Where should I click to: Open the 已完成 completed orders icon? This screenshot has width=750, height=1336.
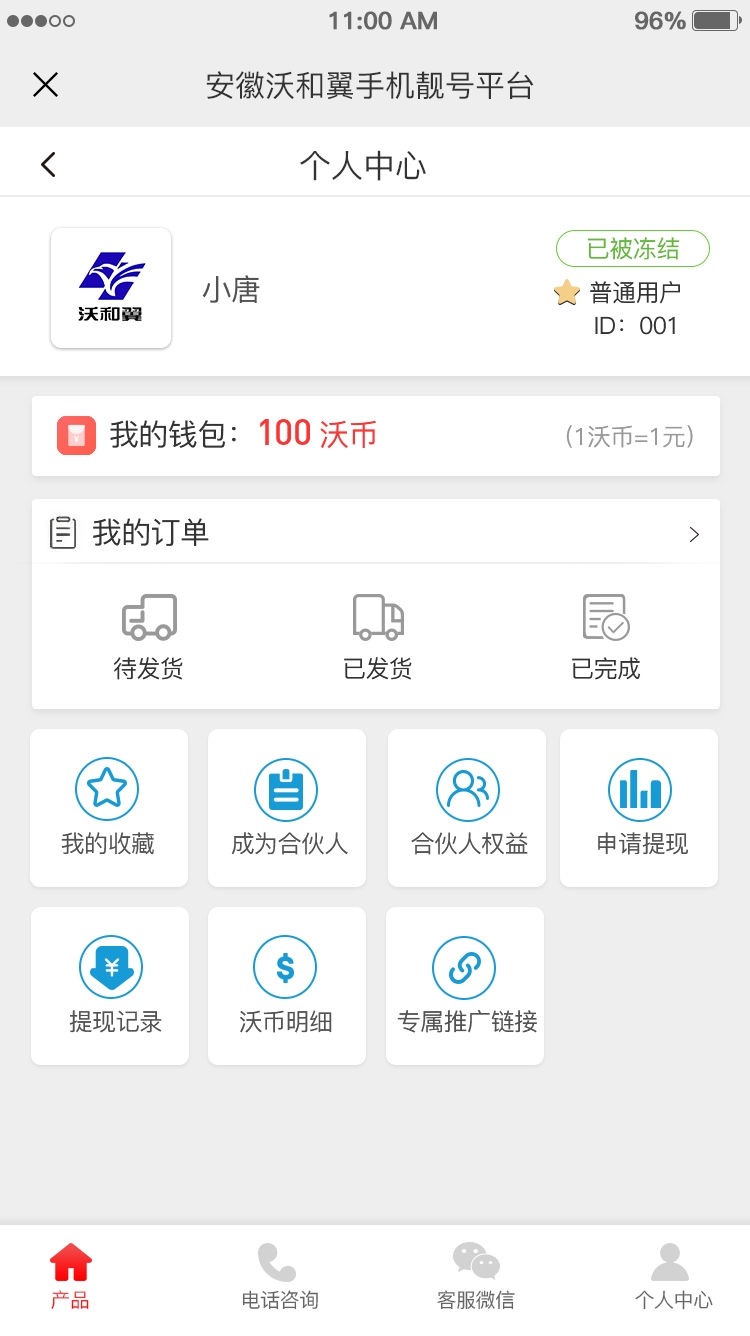[x=604, y=618]
